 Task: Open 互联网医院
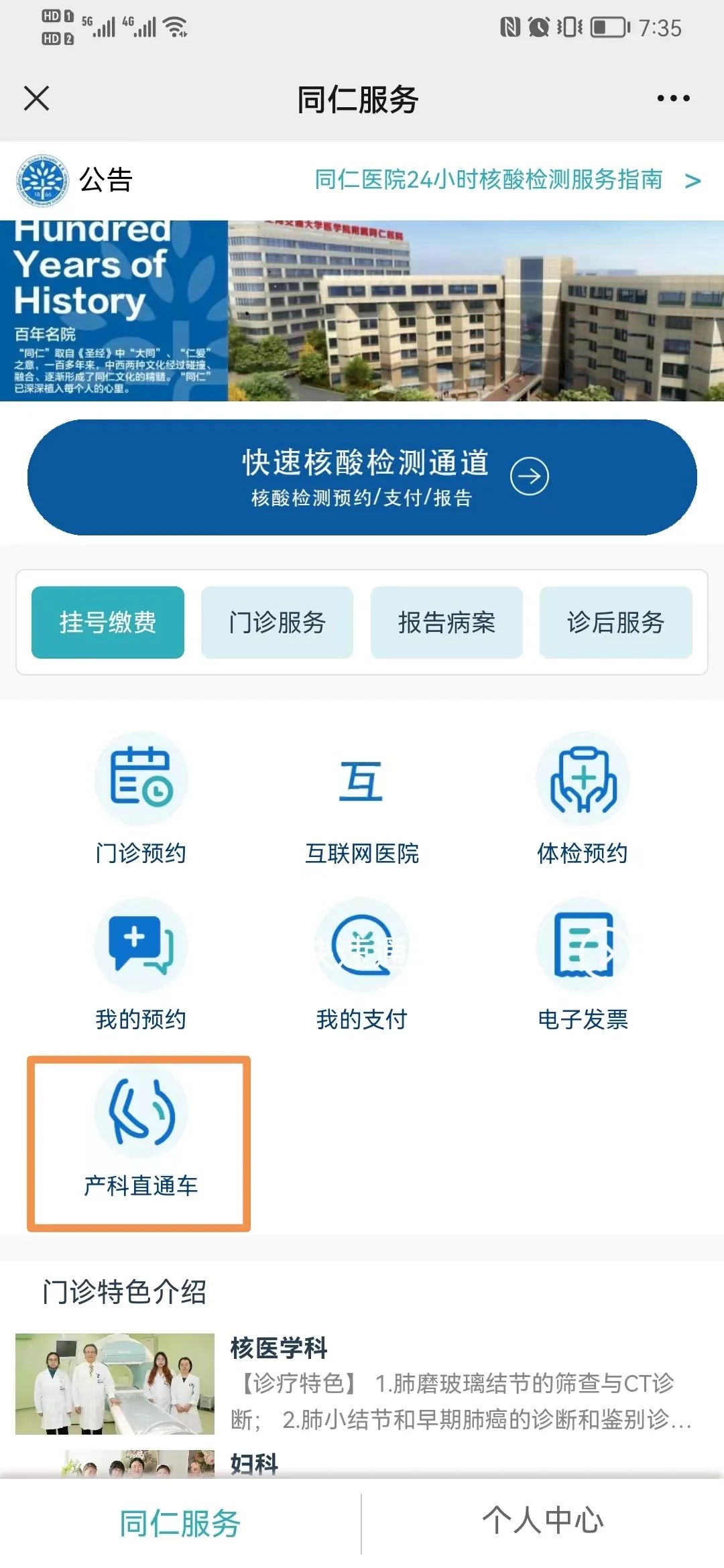tap(362, 799)
